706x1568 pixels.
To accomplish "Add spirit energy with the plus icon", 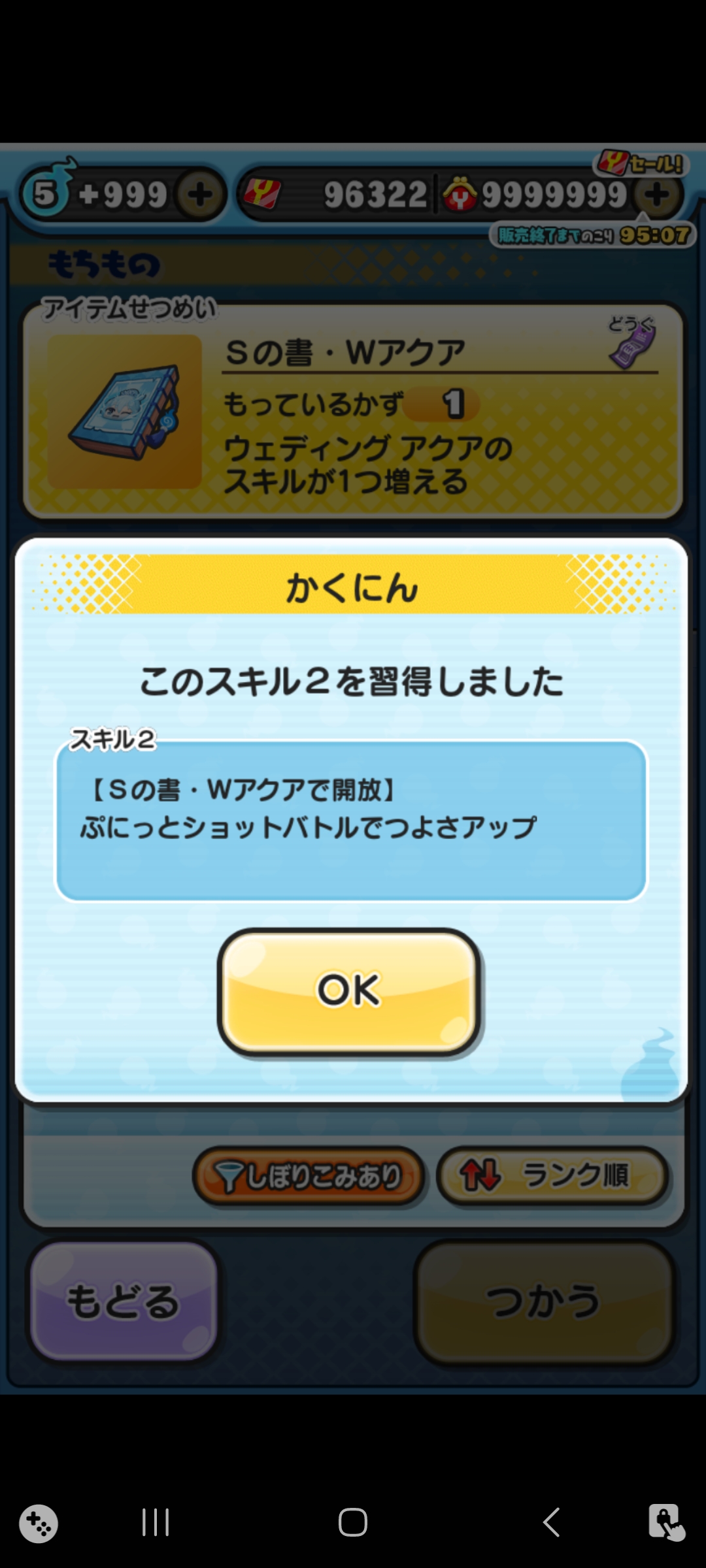I will point(200,195).
